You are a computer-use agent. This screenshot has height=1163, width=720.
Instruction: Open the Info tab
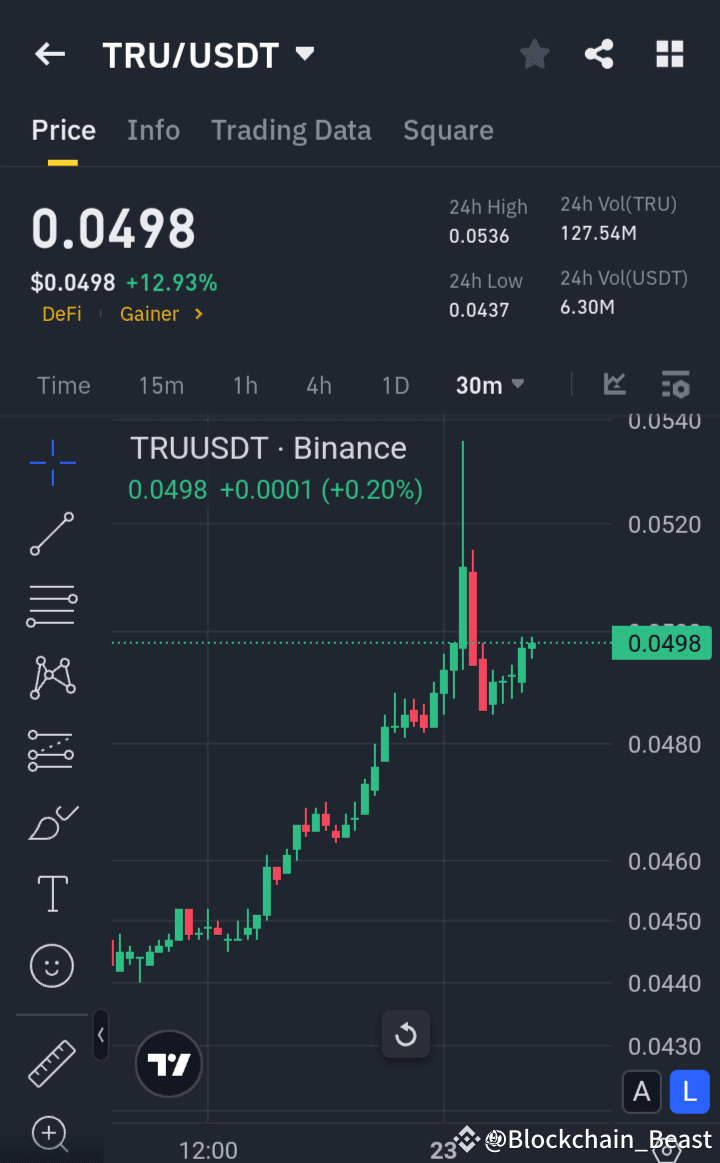tap(153, 130)
